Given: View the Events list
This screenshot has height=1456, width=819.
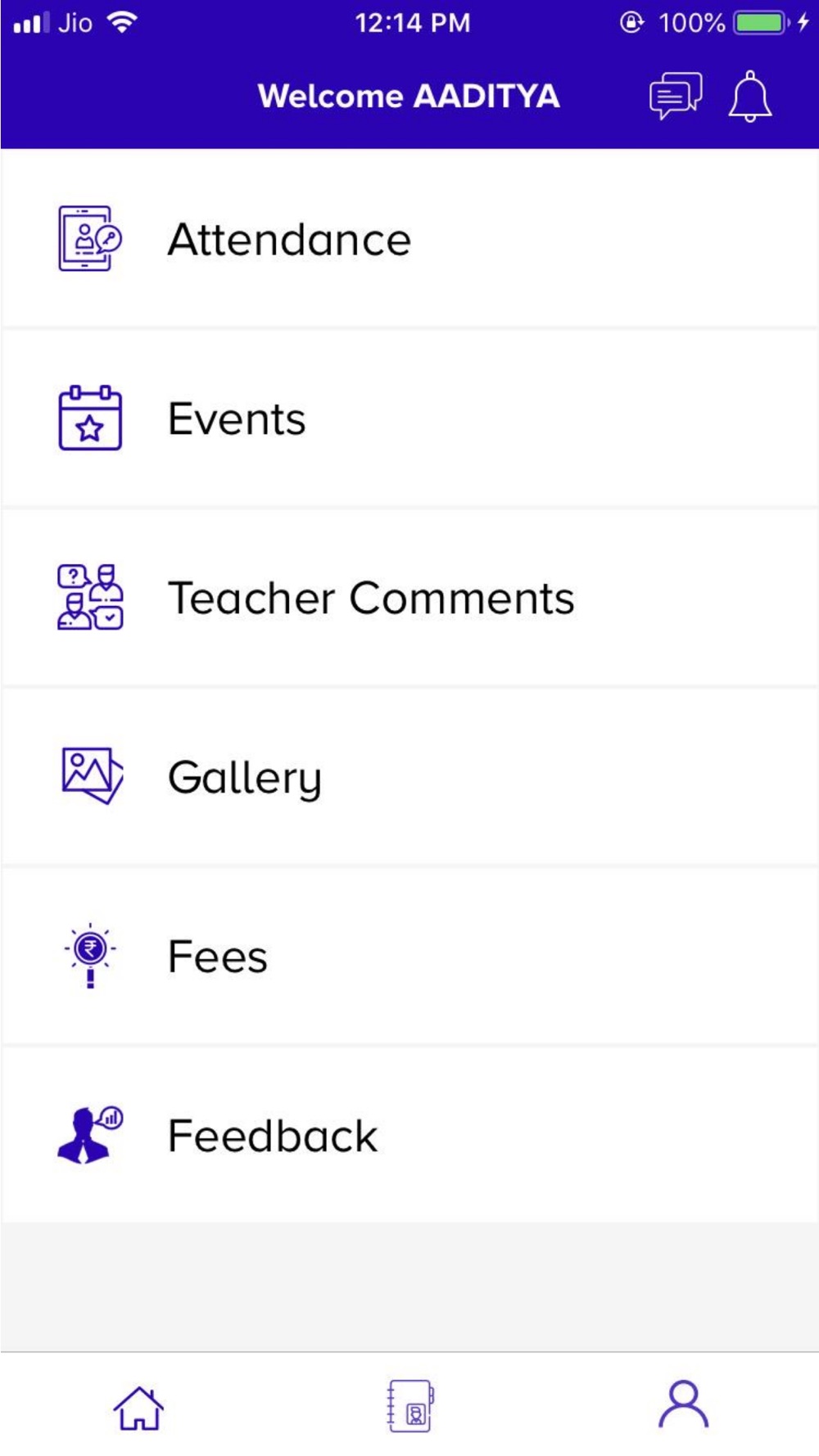Looking at the screenshot, I should pyautogui.click(x=409, y=418).
